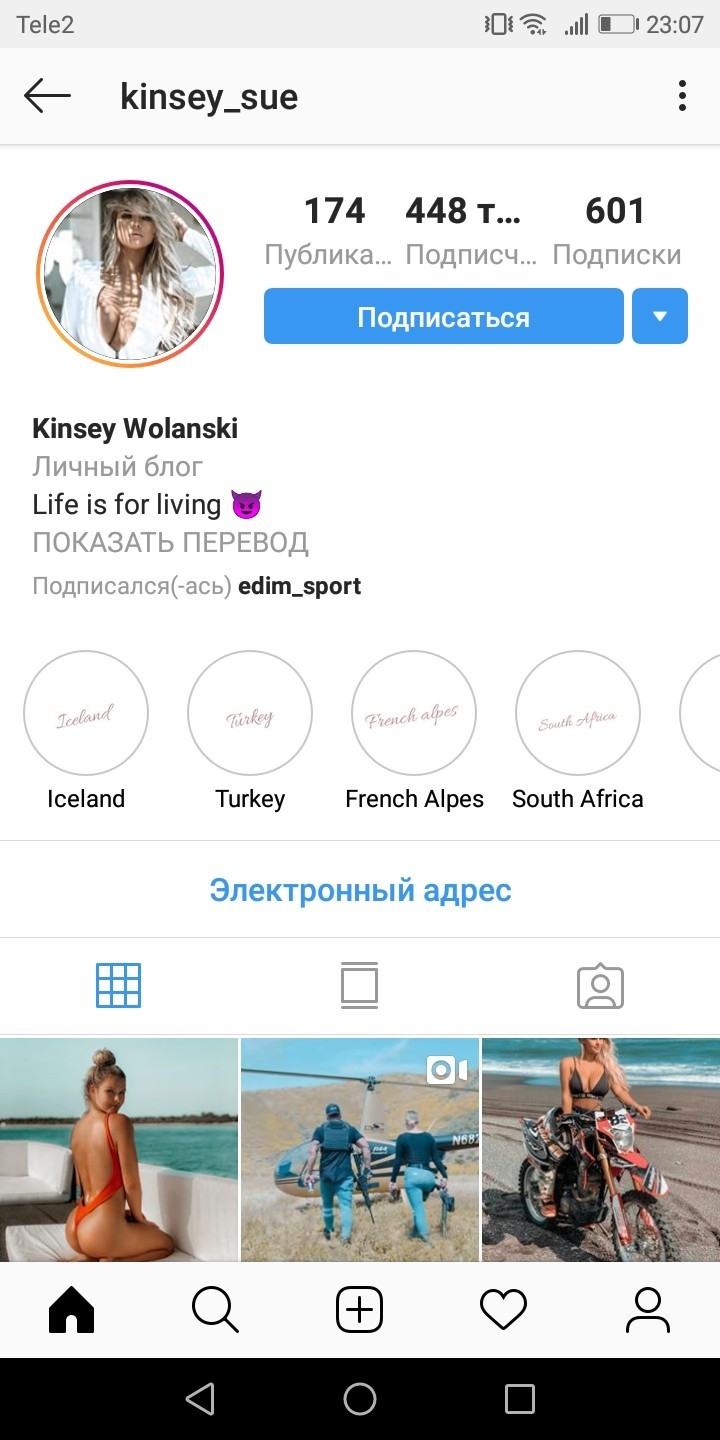The height and width of the screenshot is (1440, 720).
Task: Open the edim_sport follower link
Action: (x=300, y=586)
